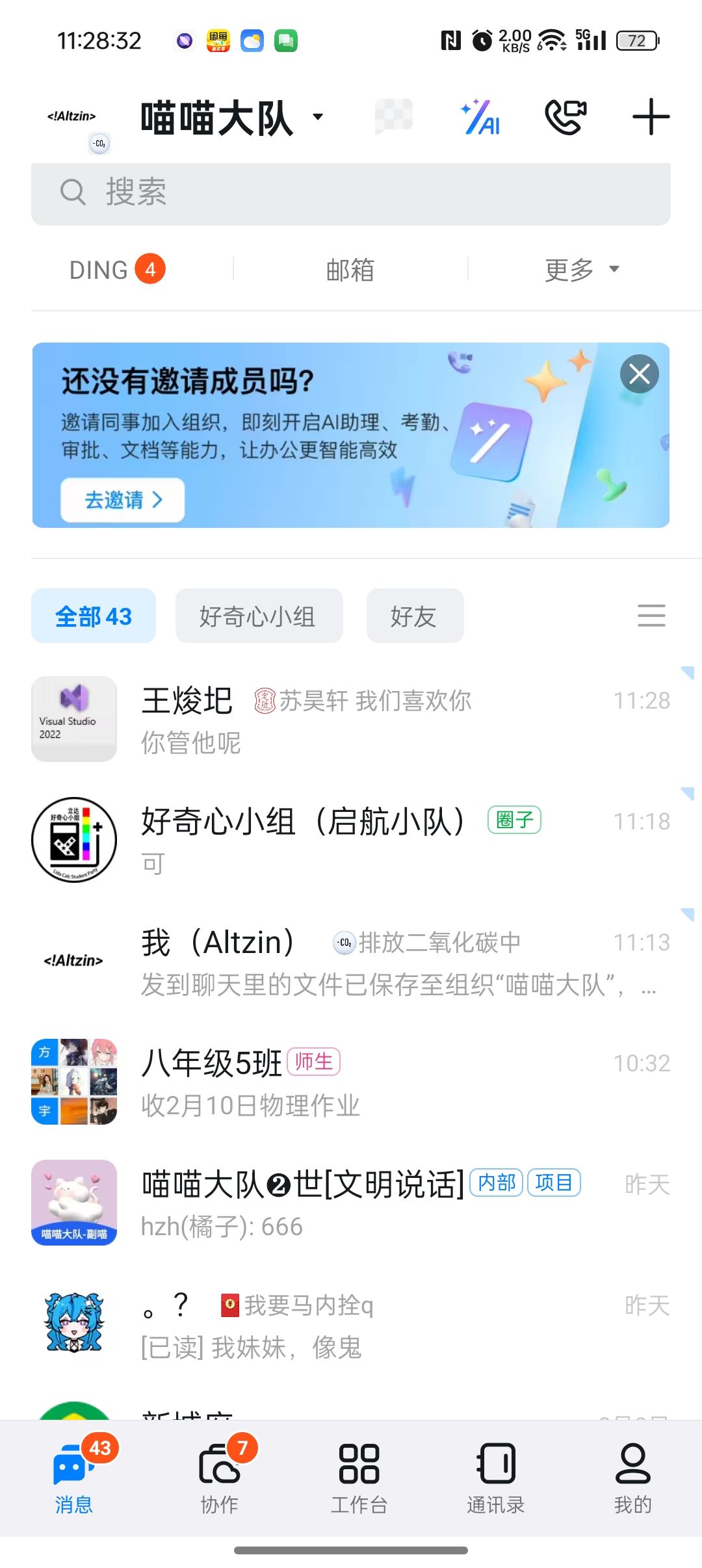This screenshot has height=1568, width=702.
Task: Switch to the 协作 tab
Action: coord(220,1476)
